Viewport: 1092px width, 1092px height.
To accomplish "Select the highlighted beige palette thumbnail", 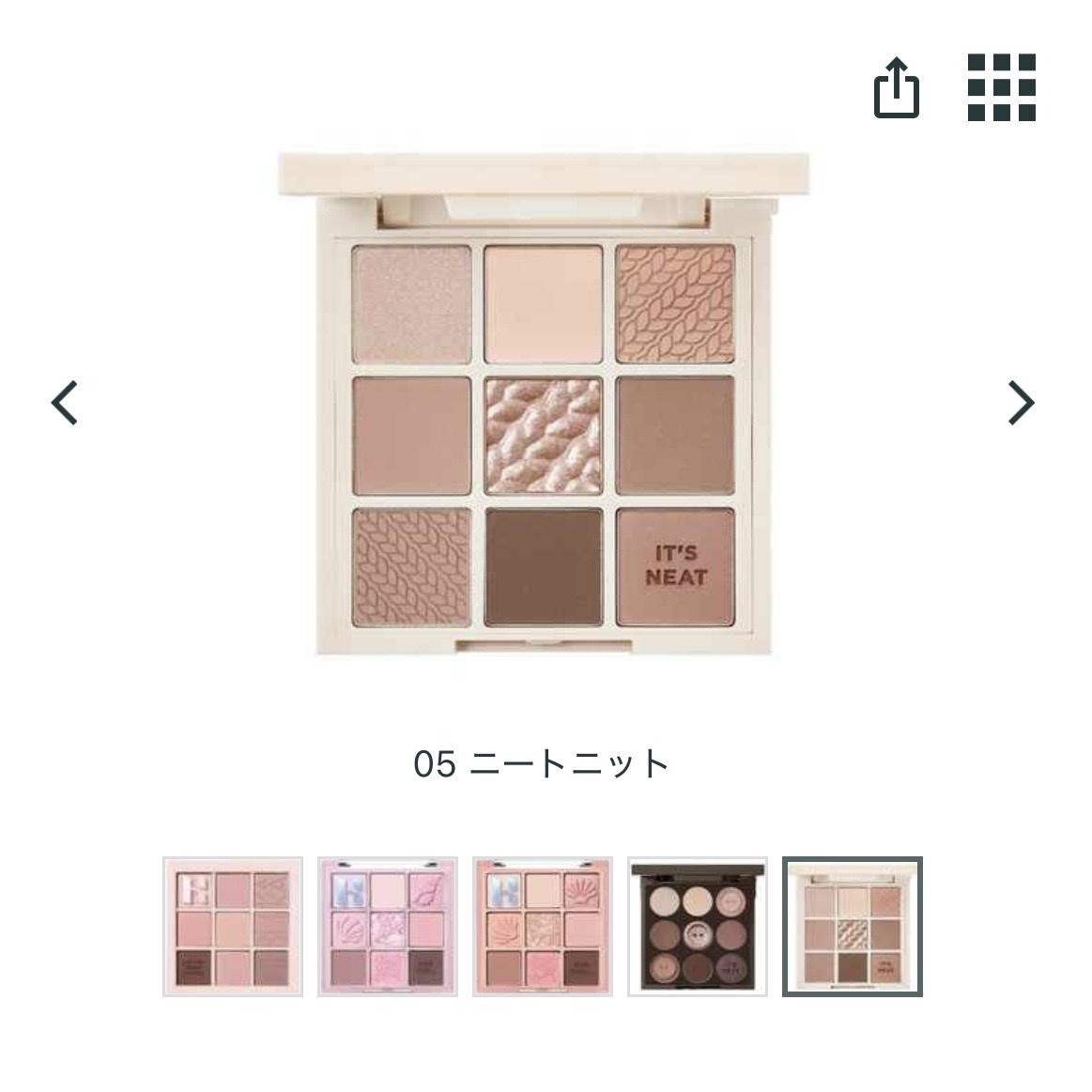I will coord(853,926).
